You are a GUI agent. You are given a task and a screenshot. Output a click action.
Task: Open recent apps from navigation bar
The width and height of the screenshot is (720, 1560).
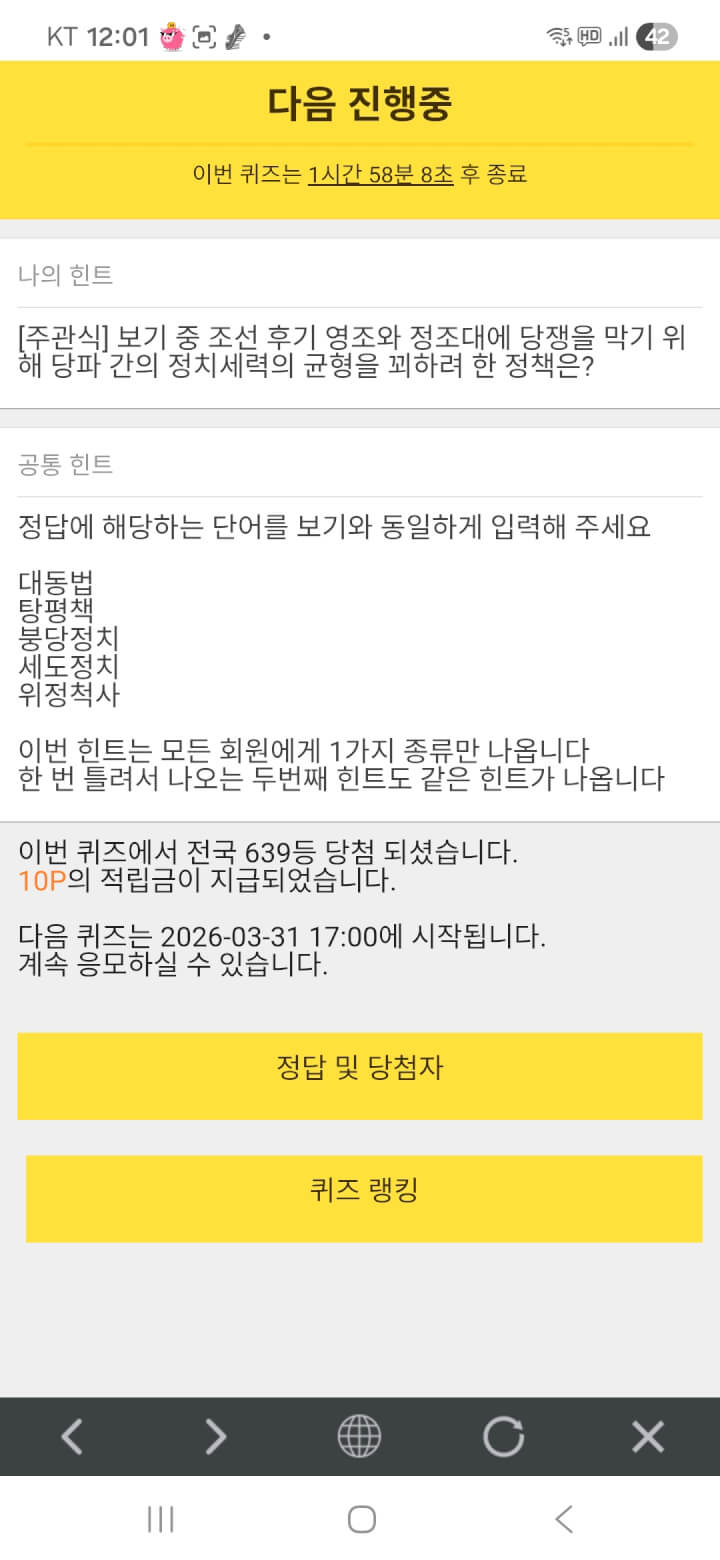pos(160,1520)
